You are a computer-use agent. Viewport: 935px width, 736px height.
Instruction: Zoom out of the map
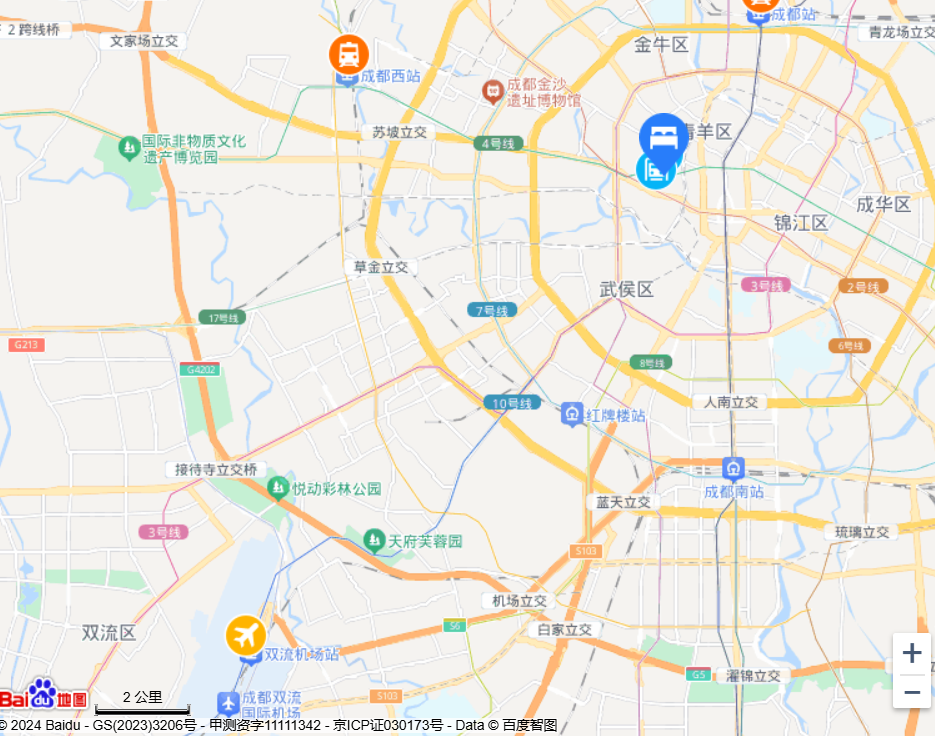point(912,691)
